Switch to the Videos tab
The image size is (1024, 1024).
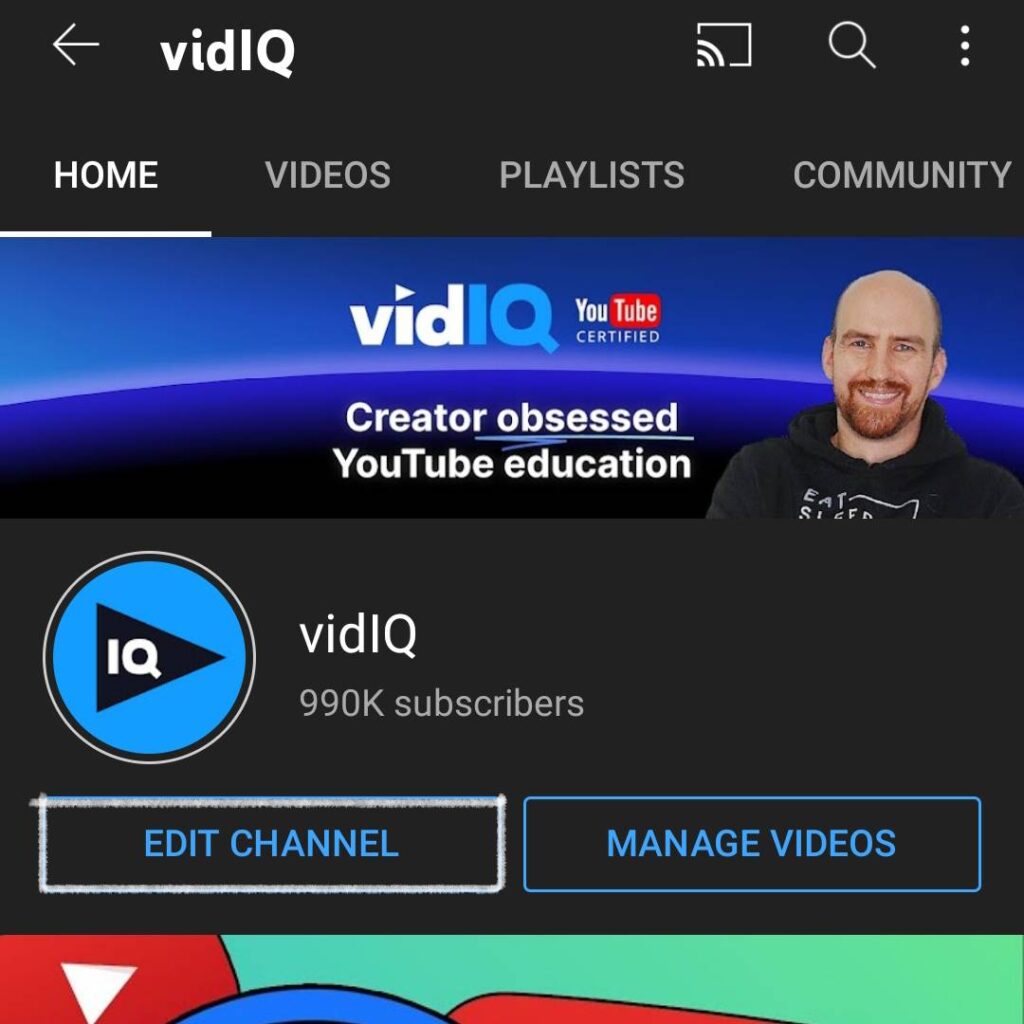[x=328, y=176]
